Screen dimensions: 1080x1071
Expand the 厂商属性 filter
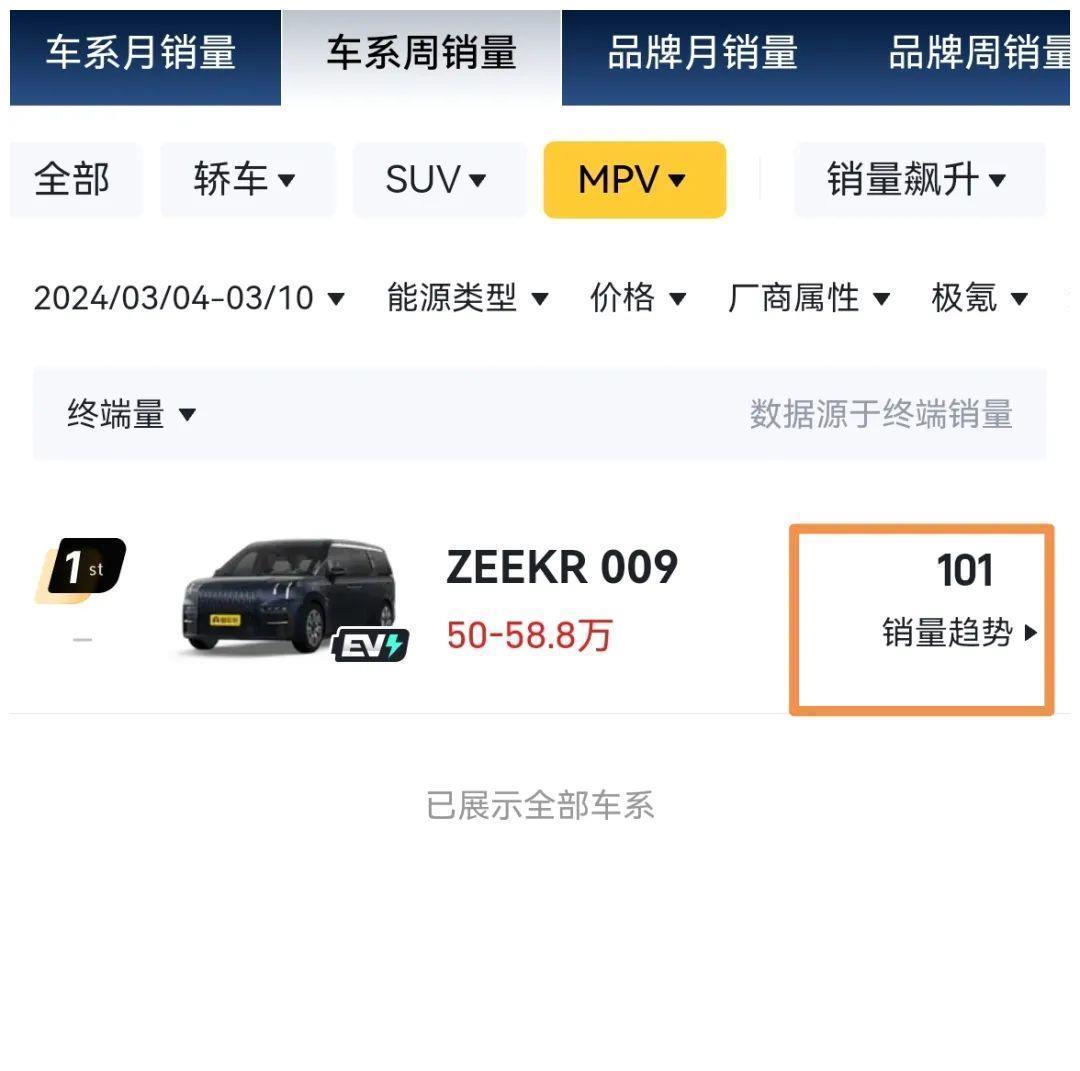click(809, 298)
